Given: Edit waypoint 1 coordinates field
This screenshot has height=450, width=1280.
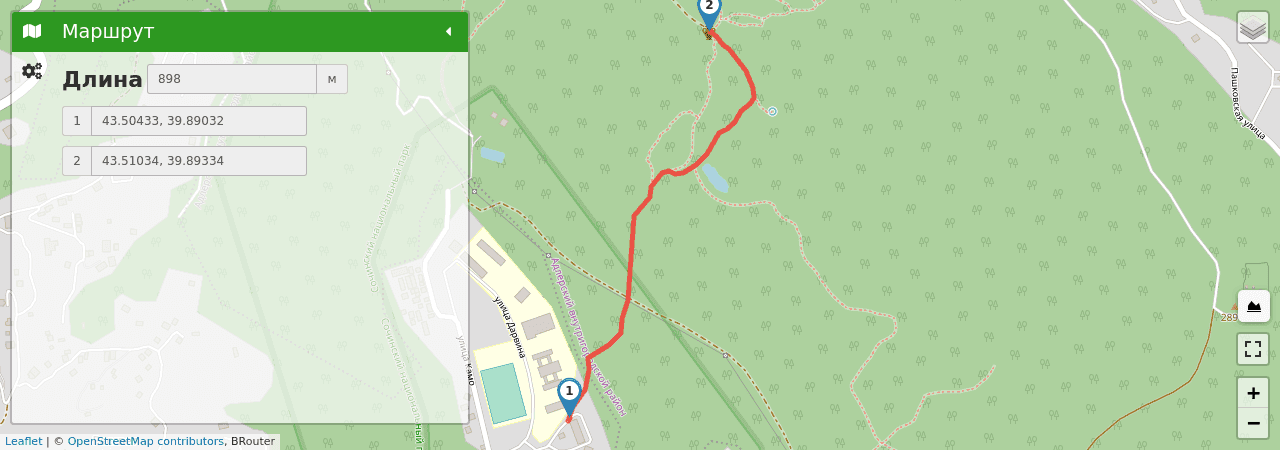Looking at the screenshot, I should click(x=198, y=121).
